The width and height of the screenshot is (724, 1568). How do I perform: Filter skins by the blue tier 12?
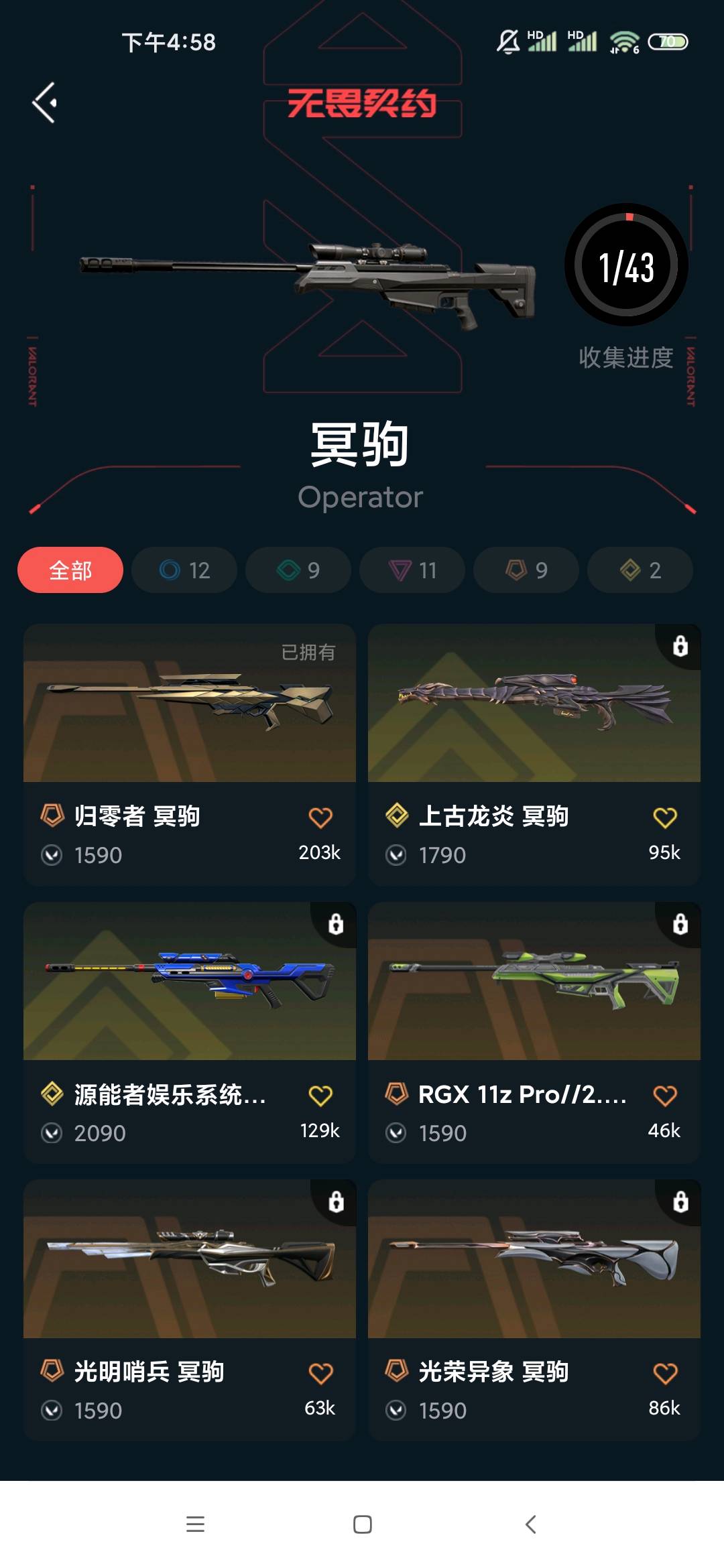tap(184, 570)
